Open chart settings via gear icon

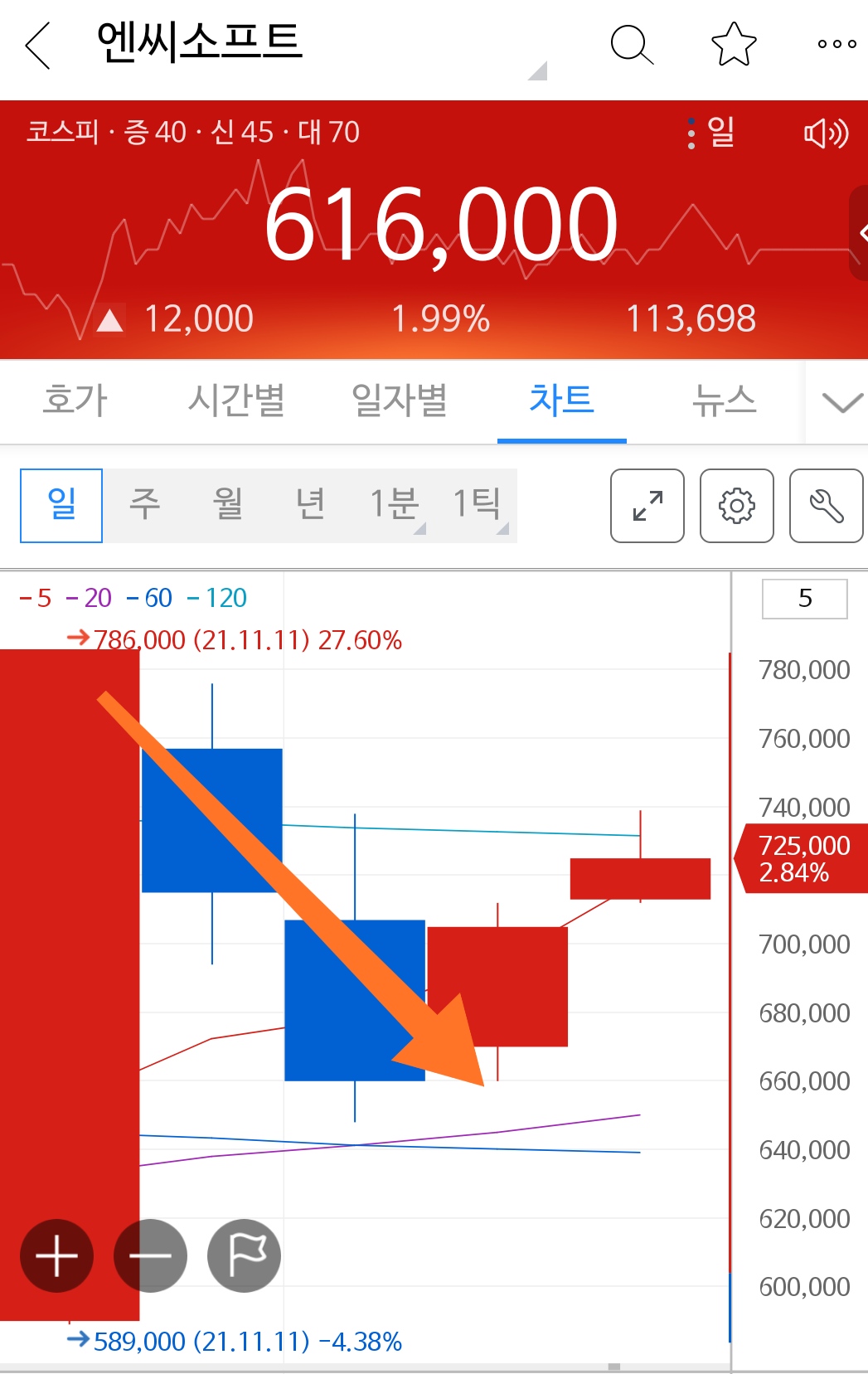736,506
